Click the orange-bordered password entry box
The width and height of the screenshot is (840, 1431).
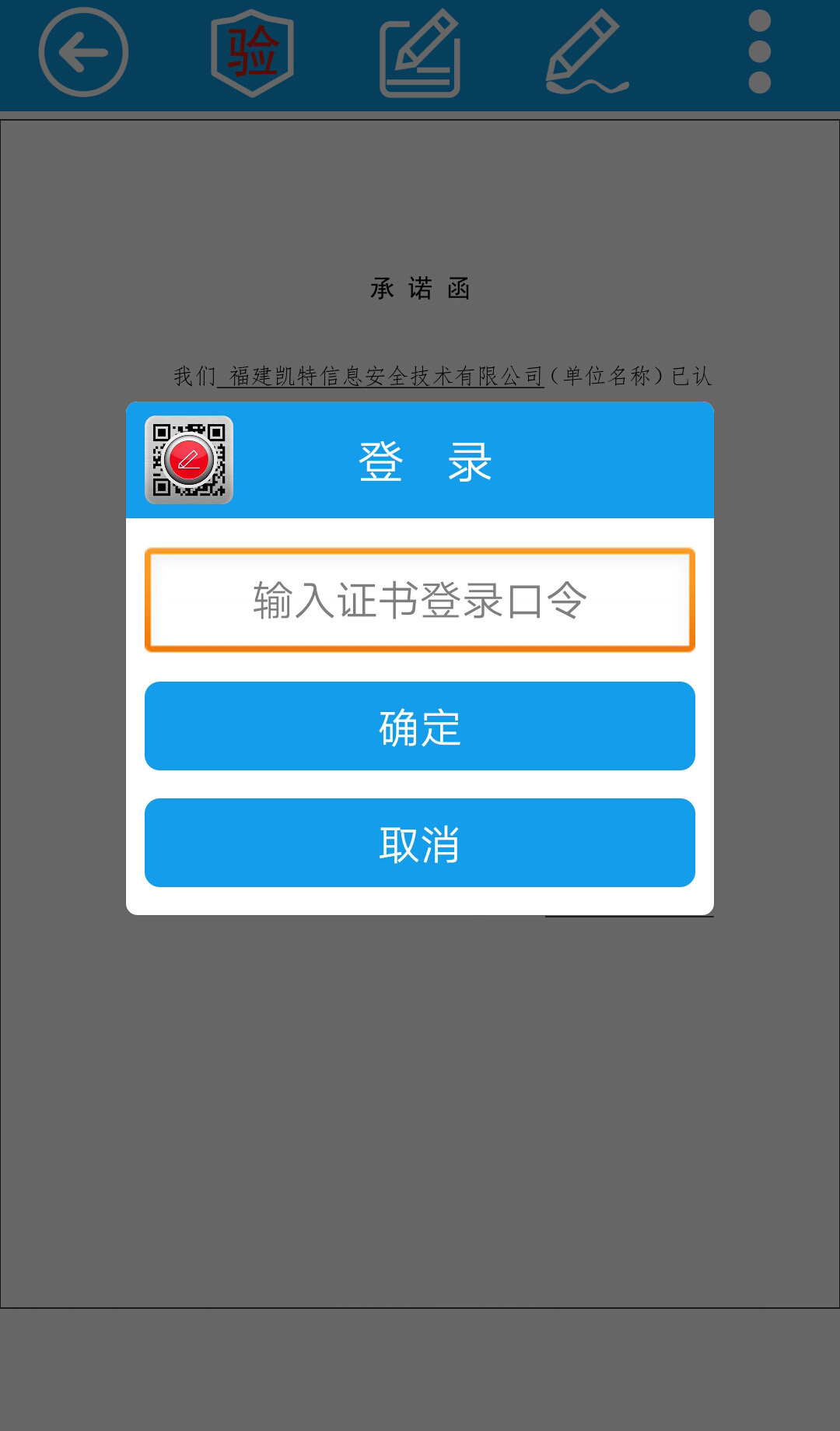click(419, 599)
